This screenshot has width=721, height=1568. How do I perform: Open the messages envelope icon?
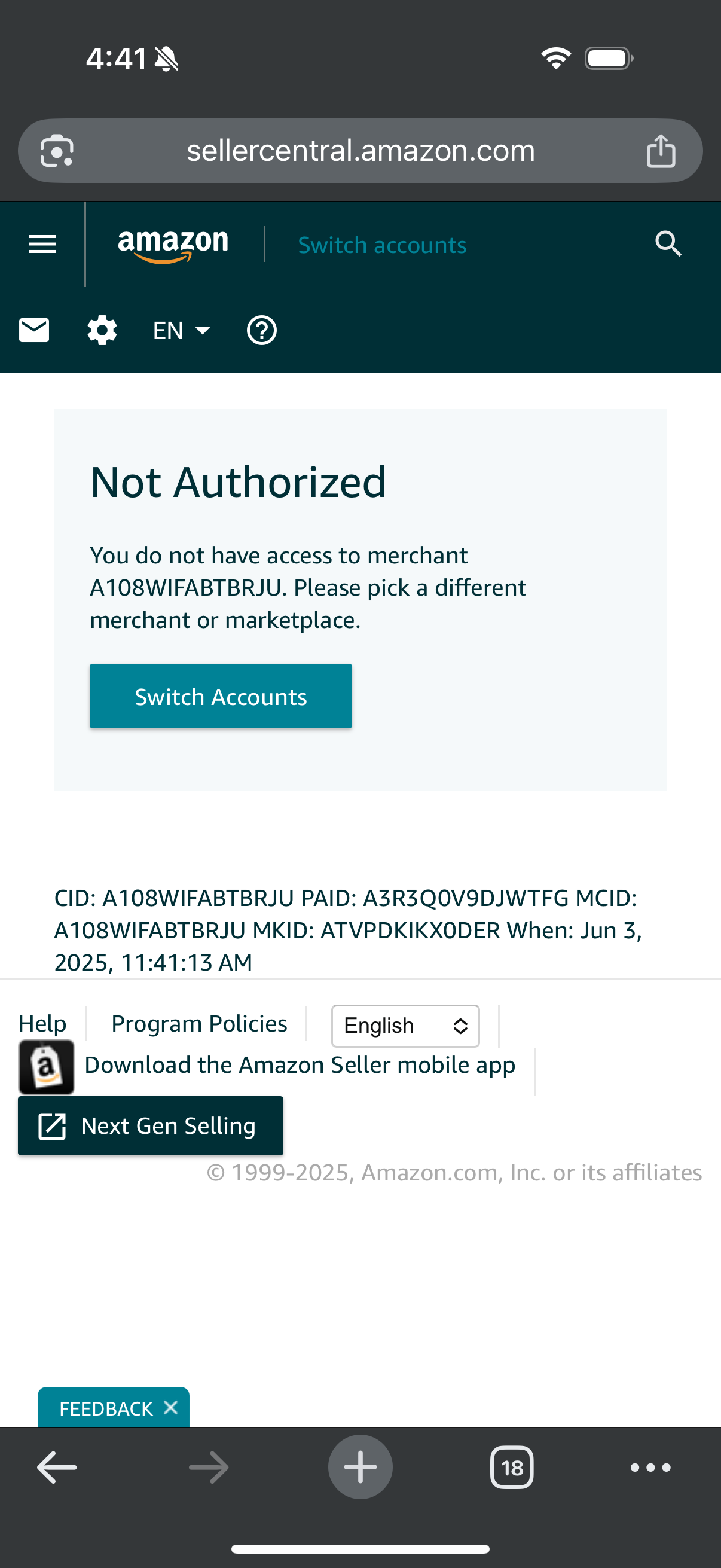34,331
